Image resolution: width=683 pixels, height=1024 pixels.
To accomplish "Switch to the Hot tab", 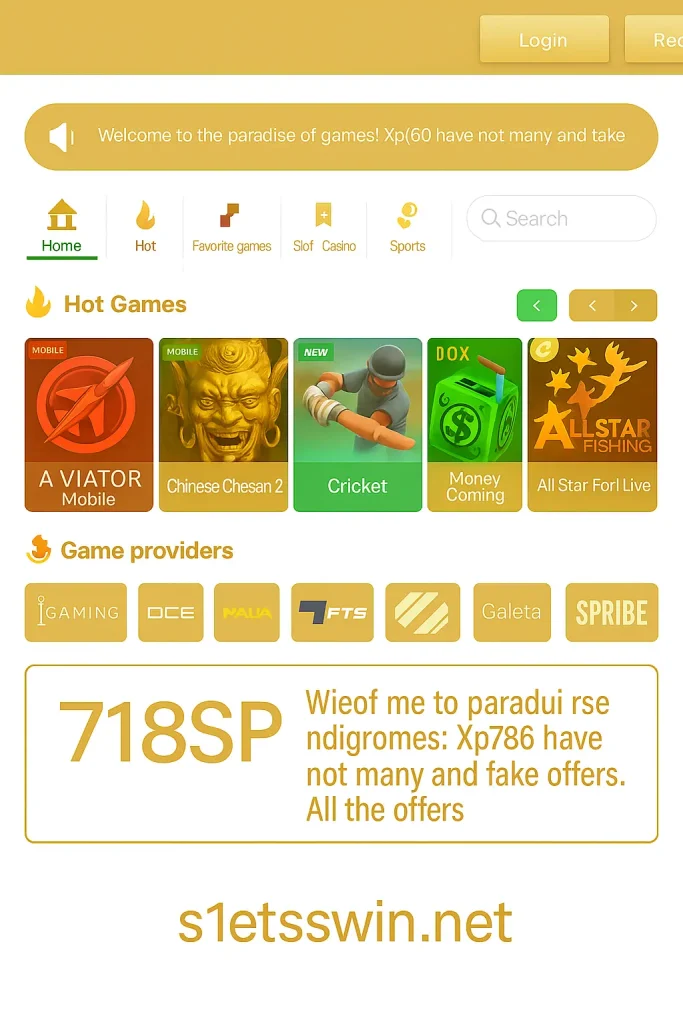I will pos(145,226).
